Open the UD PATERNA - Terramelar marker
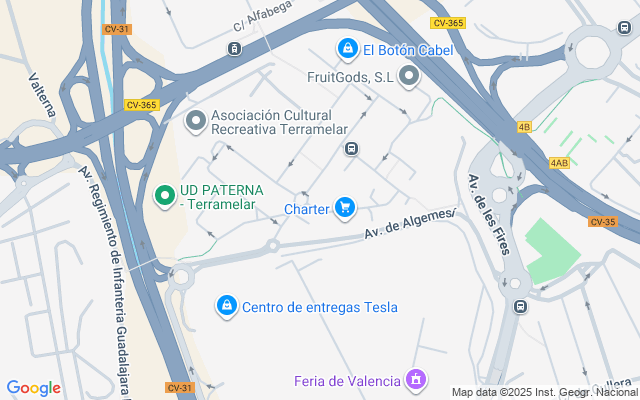This screenshot has height=400, width=640. (x=164, y=197)
